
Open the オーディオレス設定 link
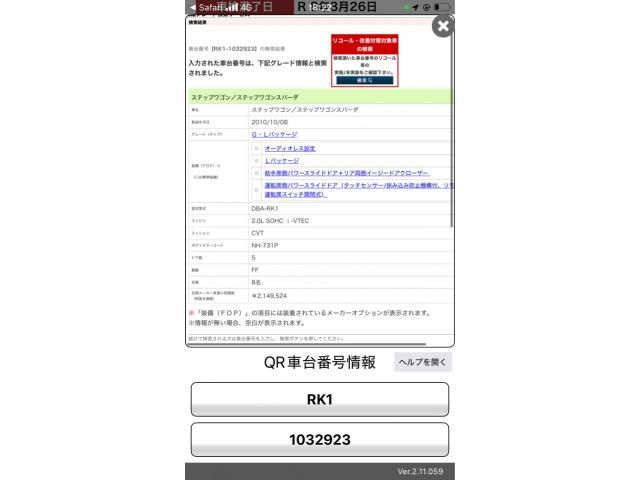[290, 147]
